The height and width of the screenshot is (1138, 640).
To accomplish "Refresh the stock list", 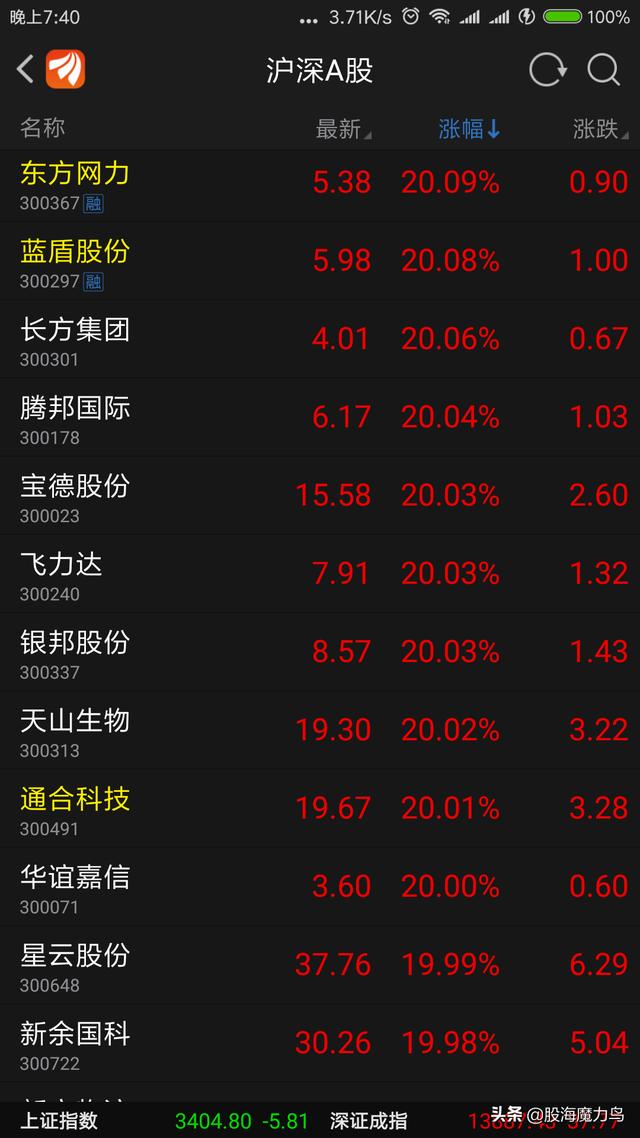I will click(547, 70).
